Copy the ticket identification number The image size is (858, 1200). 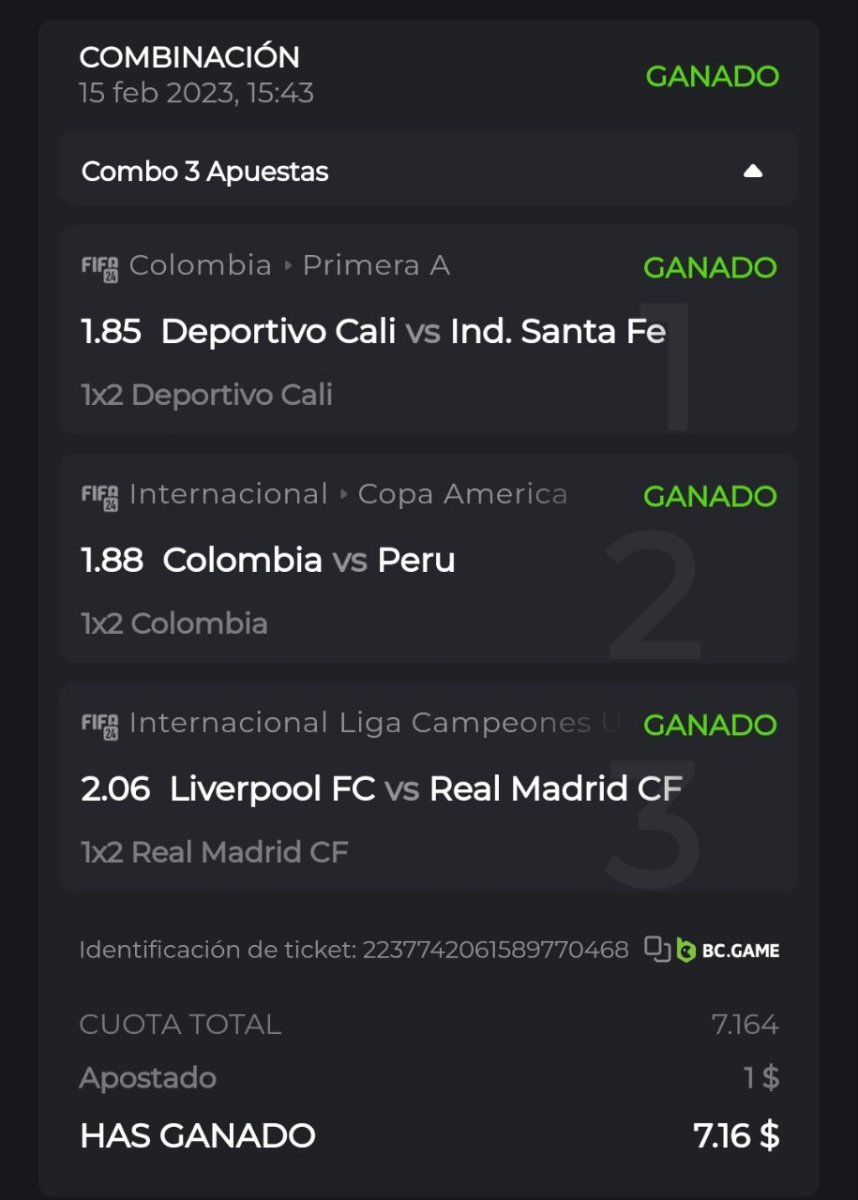tap(656, 948)
